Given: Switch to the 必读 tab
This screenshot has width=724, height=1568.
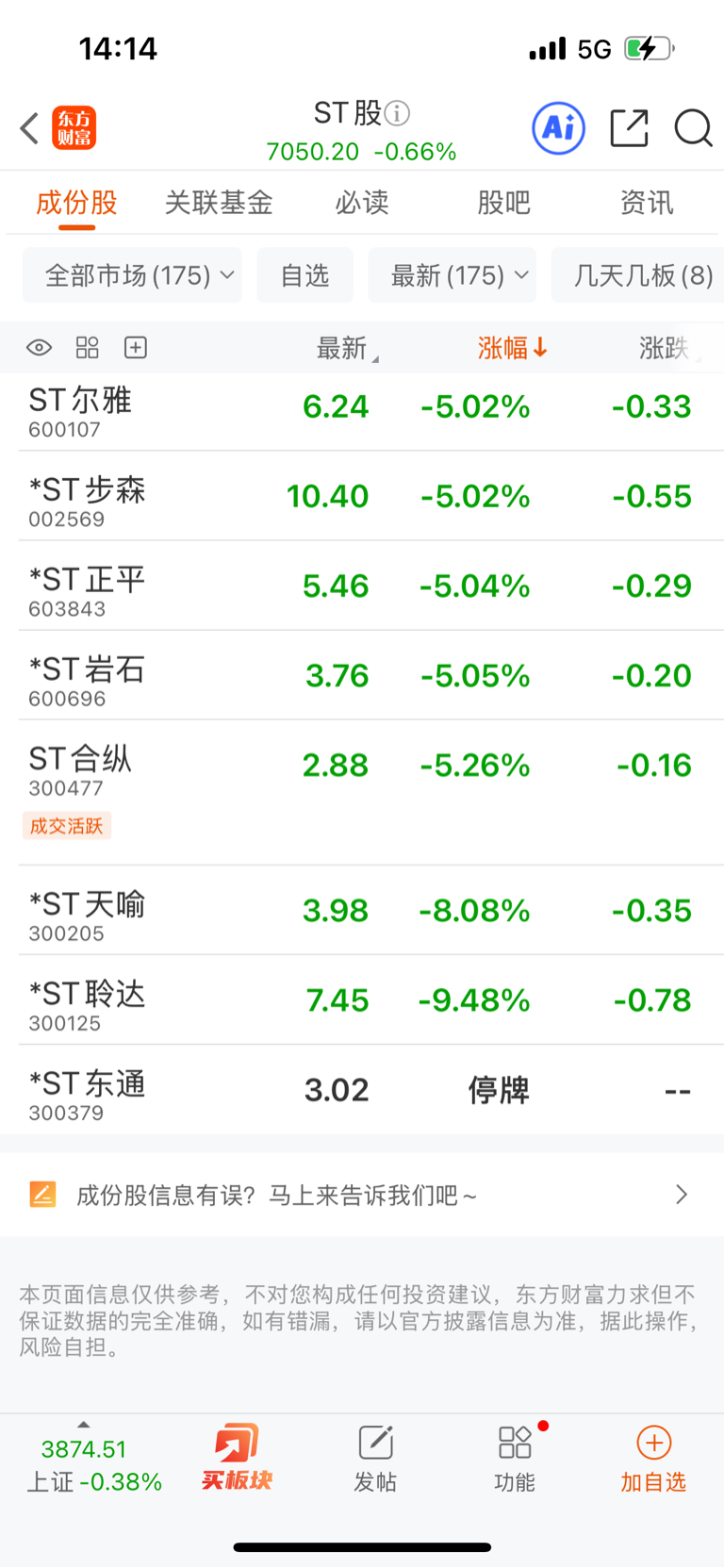Looking at the screenshot, I should pos(362,203).
